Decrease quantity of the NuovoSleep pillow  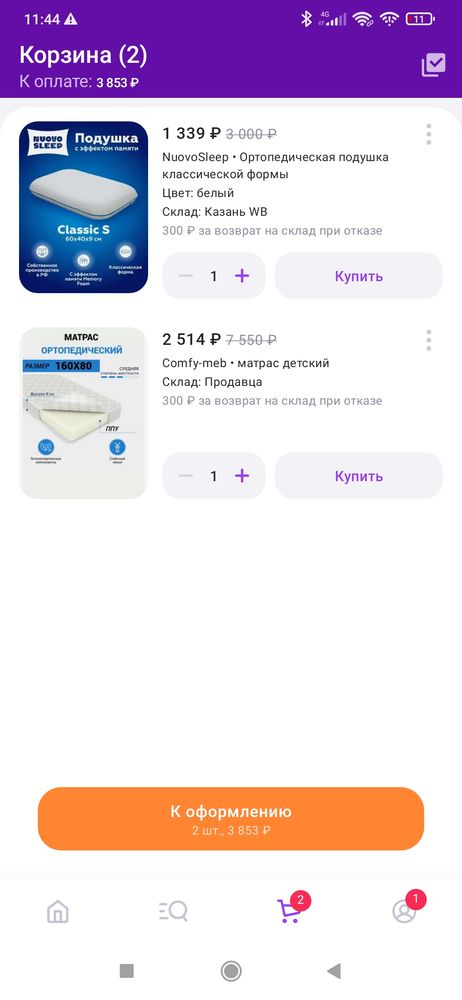pos(186,276)
